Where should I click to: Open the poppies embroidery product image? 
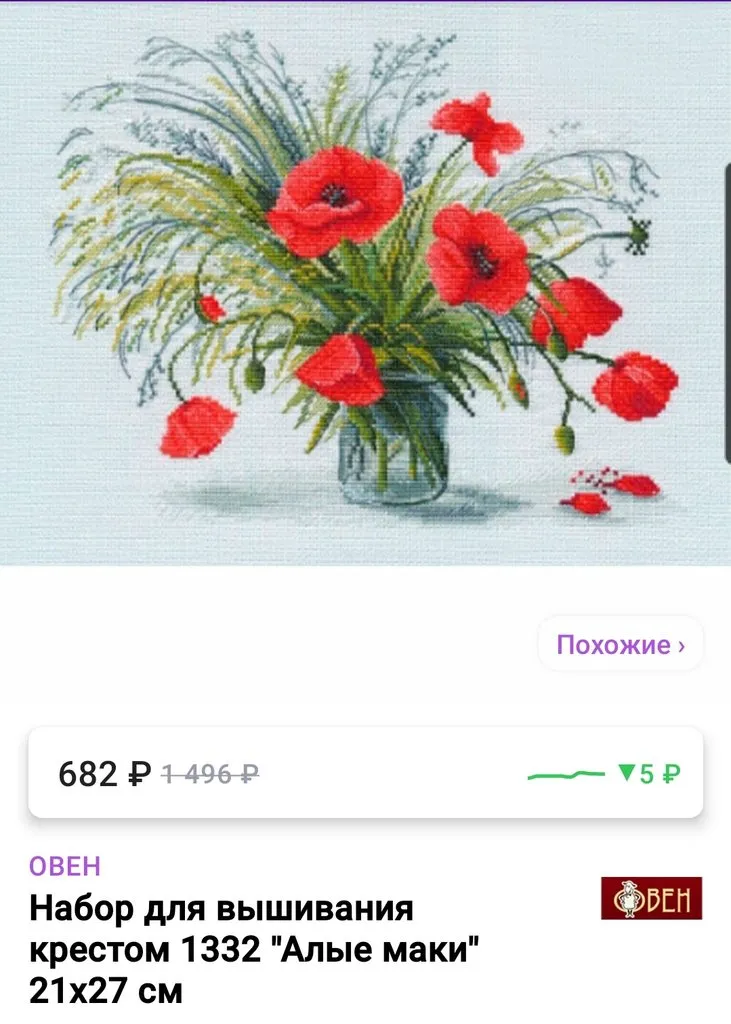365,285
